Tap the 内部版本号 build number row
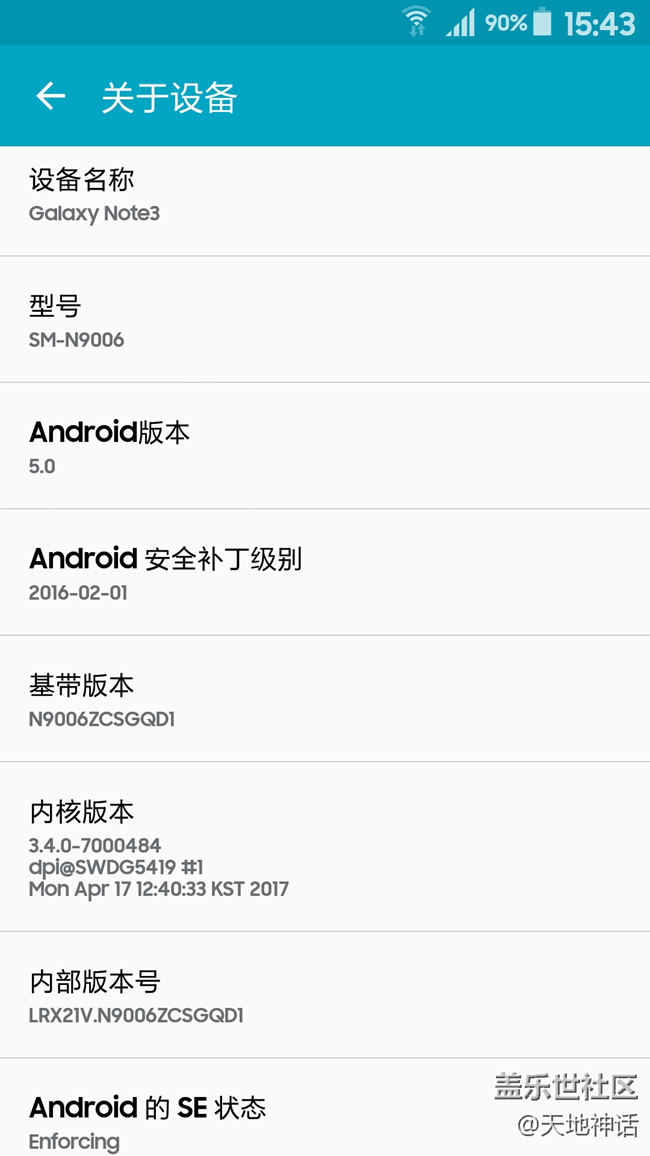Viewport: 650px width, 1156px height. [x=325, y=997]
